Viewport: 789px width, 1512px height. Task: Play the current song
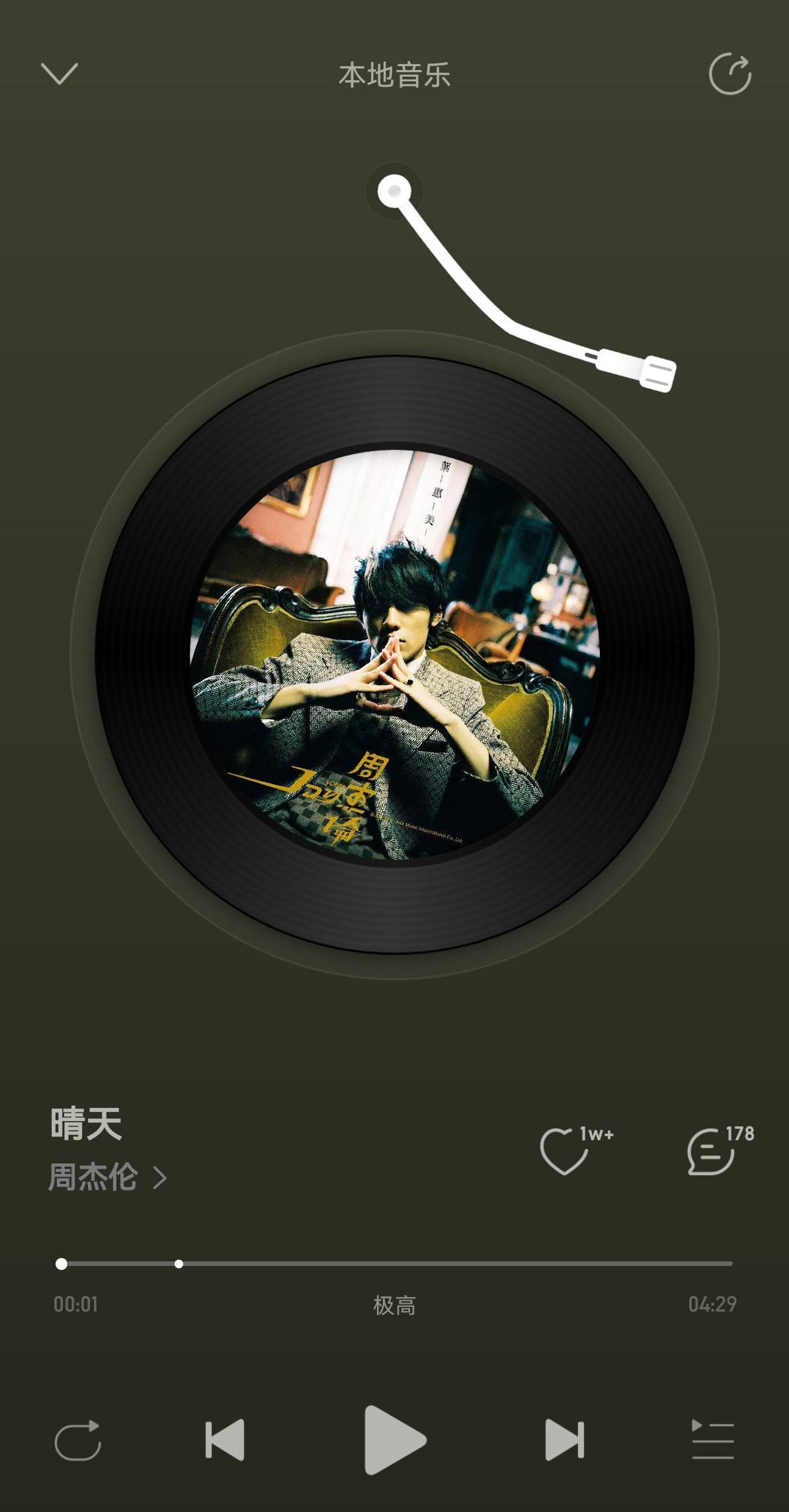[x=395, y=1440]
